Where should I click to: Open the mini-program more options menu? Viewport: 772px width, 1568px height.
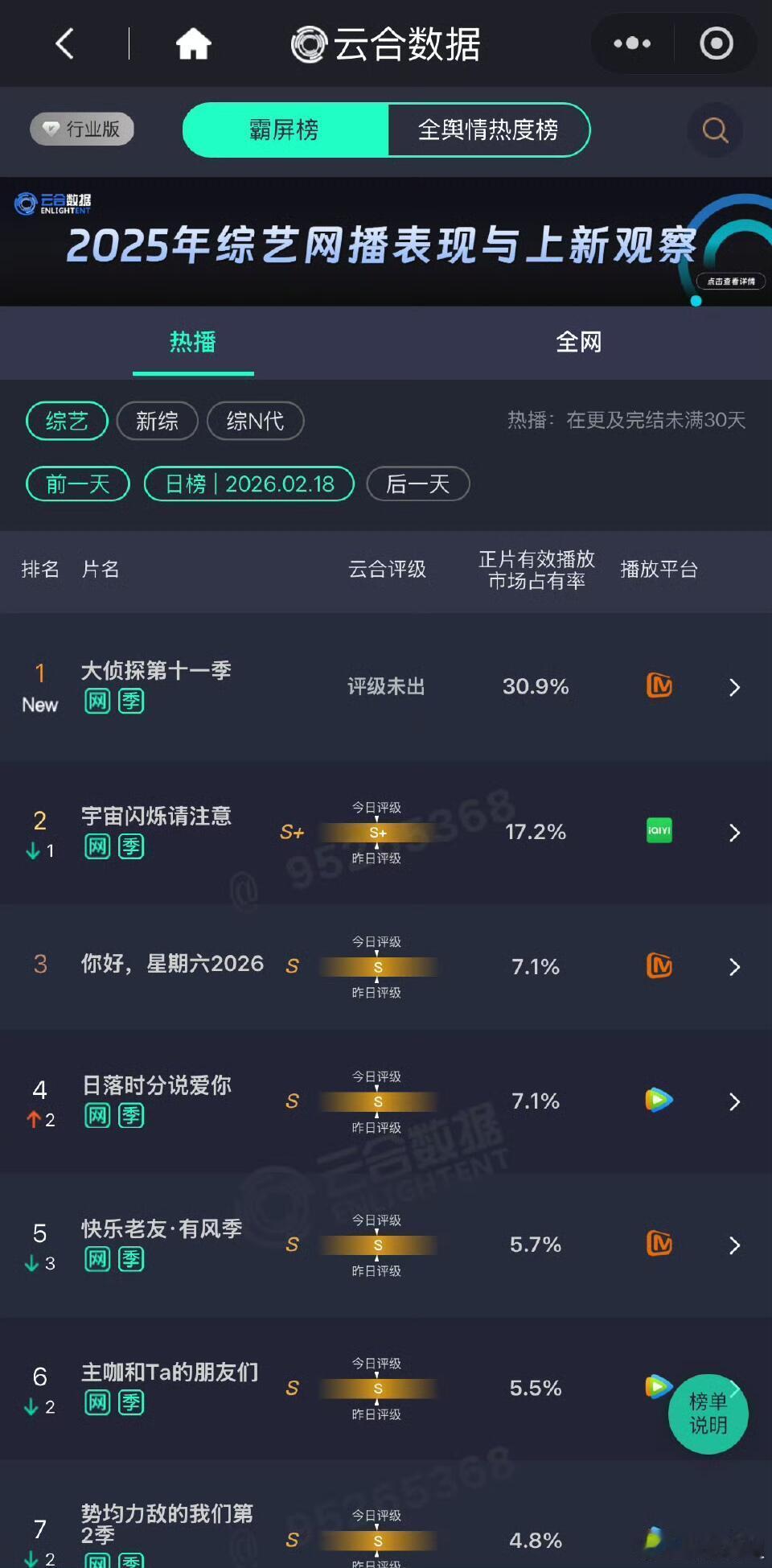coord(632,43)
